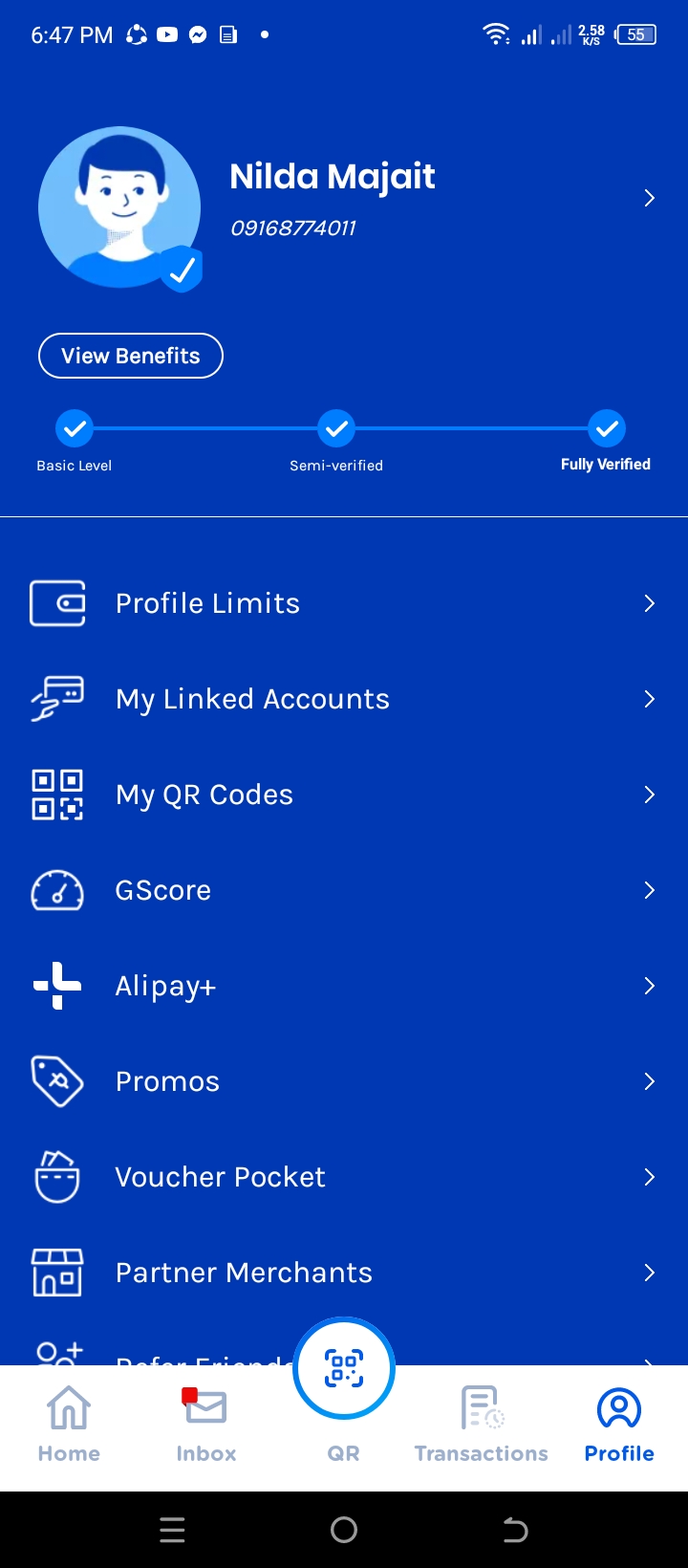
Task: Tap the system home button
Action: tap(344, 1530)
